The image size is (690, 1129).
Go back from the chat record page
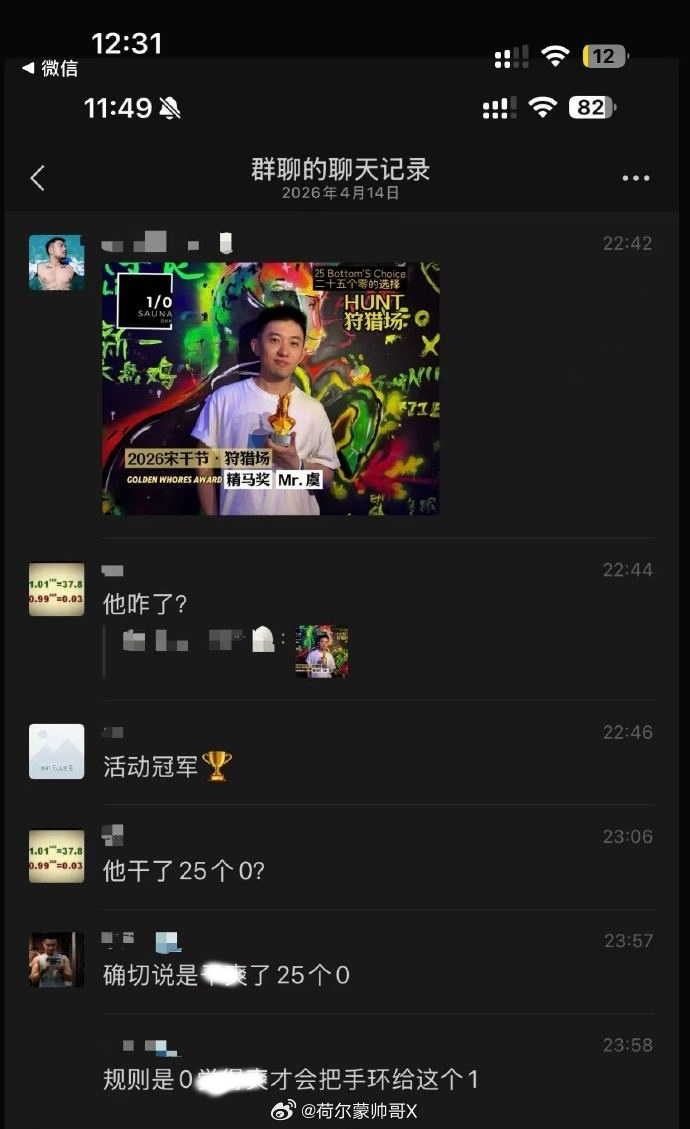coord(38,178)
